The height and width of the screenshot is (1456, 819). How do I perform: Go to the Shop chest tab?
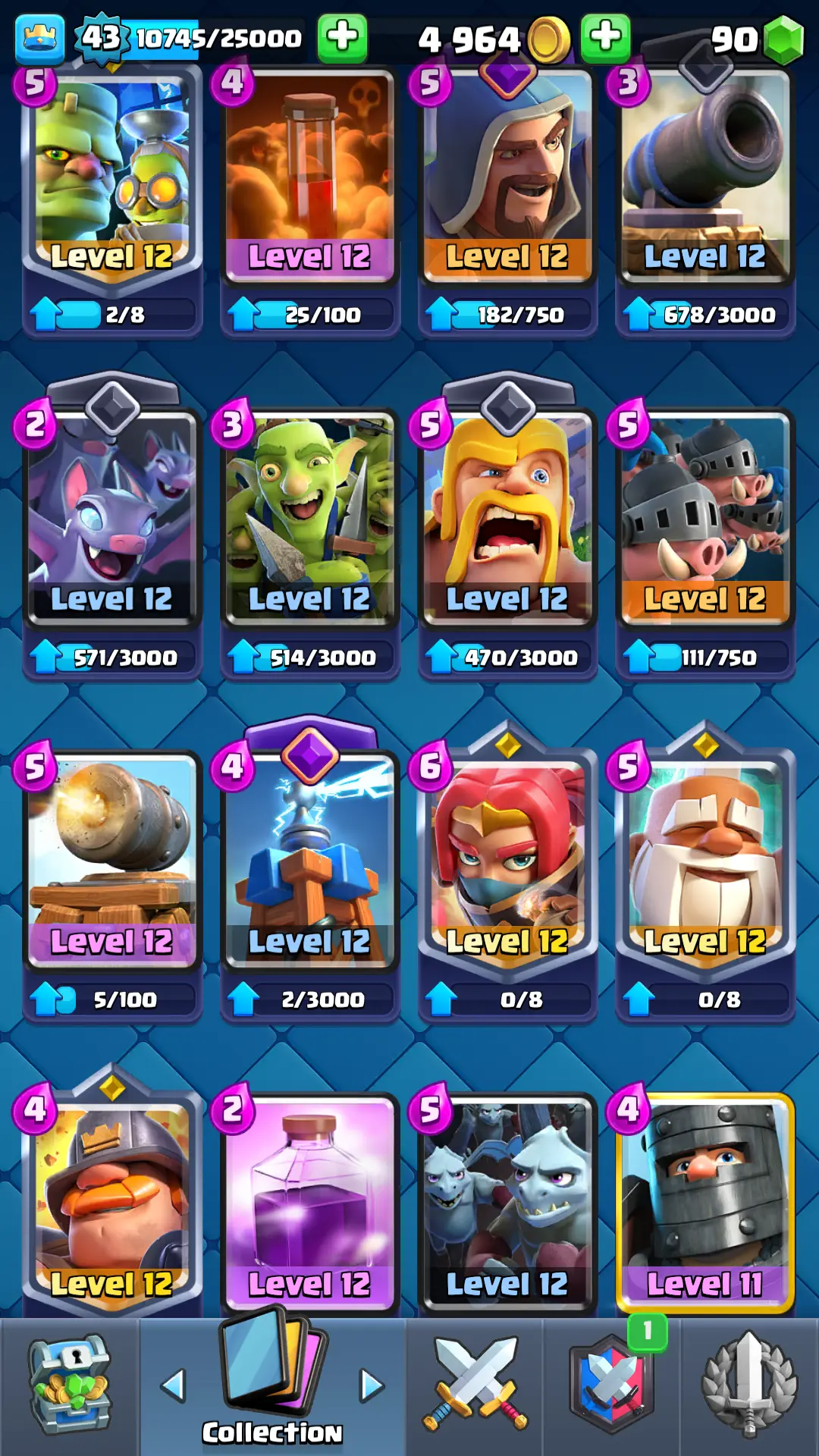(x=70, y=1386)
